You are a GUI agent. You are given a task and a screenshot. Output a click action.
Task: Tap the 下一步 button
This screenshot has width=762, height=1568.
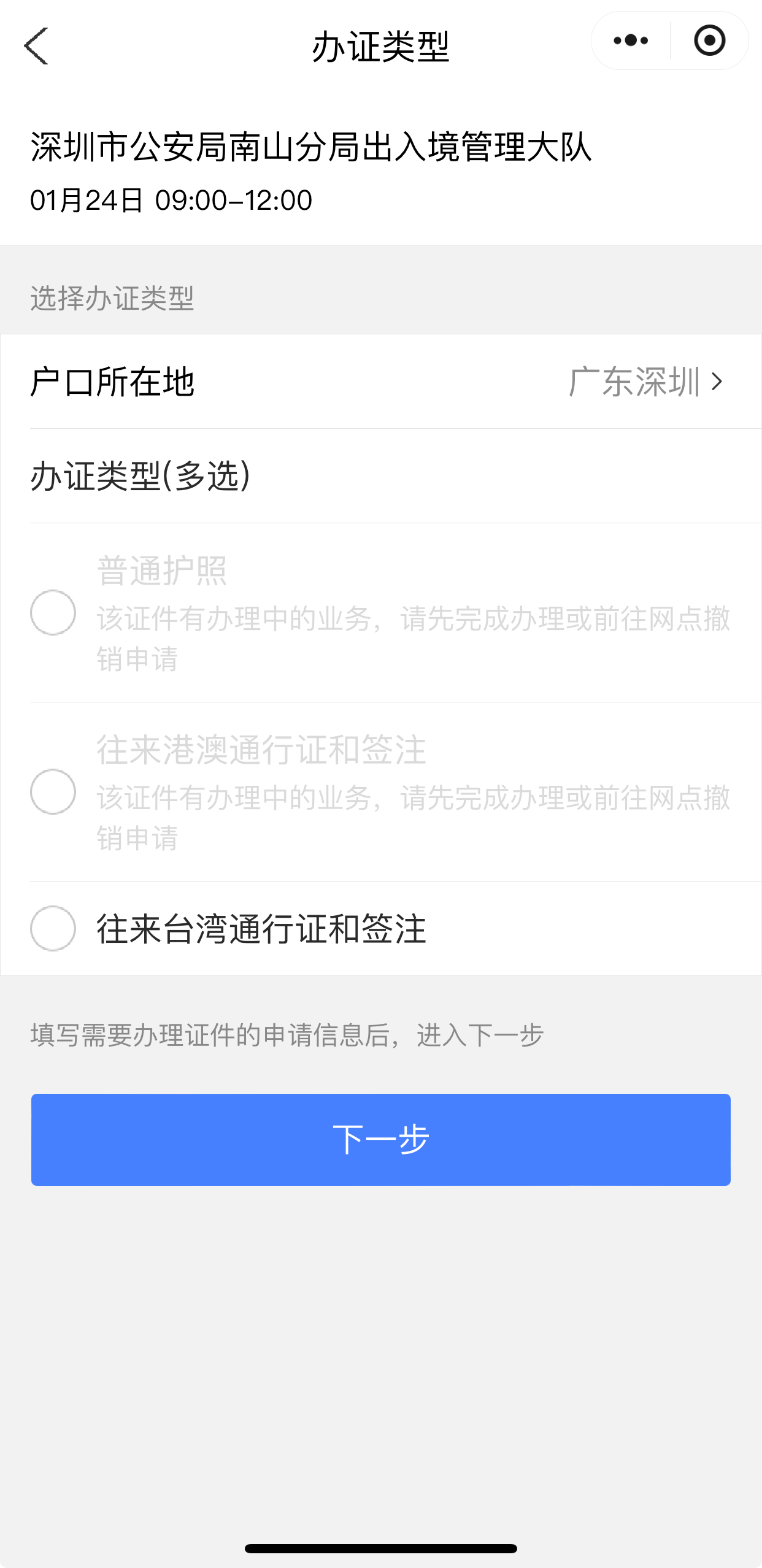click(380, 1139)
